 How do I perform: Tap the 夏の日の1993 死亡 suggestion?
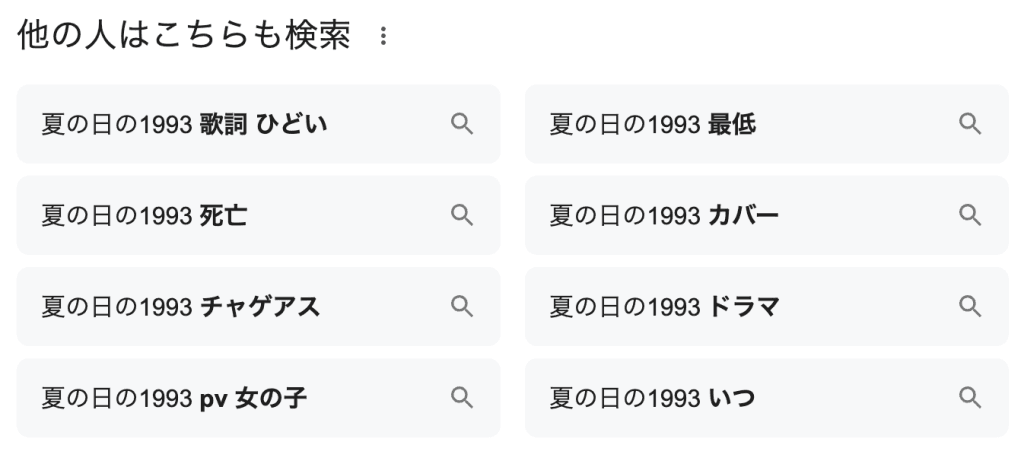(258, 215)
